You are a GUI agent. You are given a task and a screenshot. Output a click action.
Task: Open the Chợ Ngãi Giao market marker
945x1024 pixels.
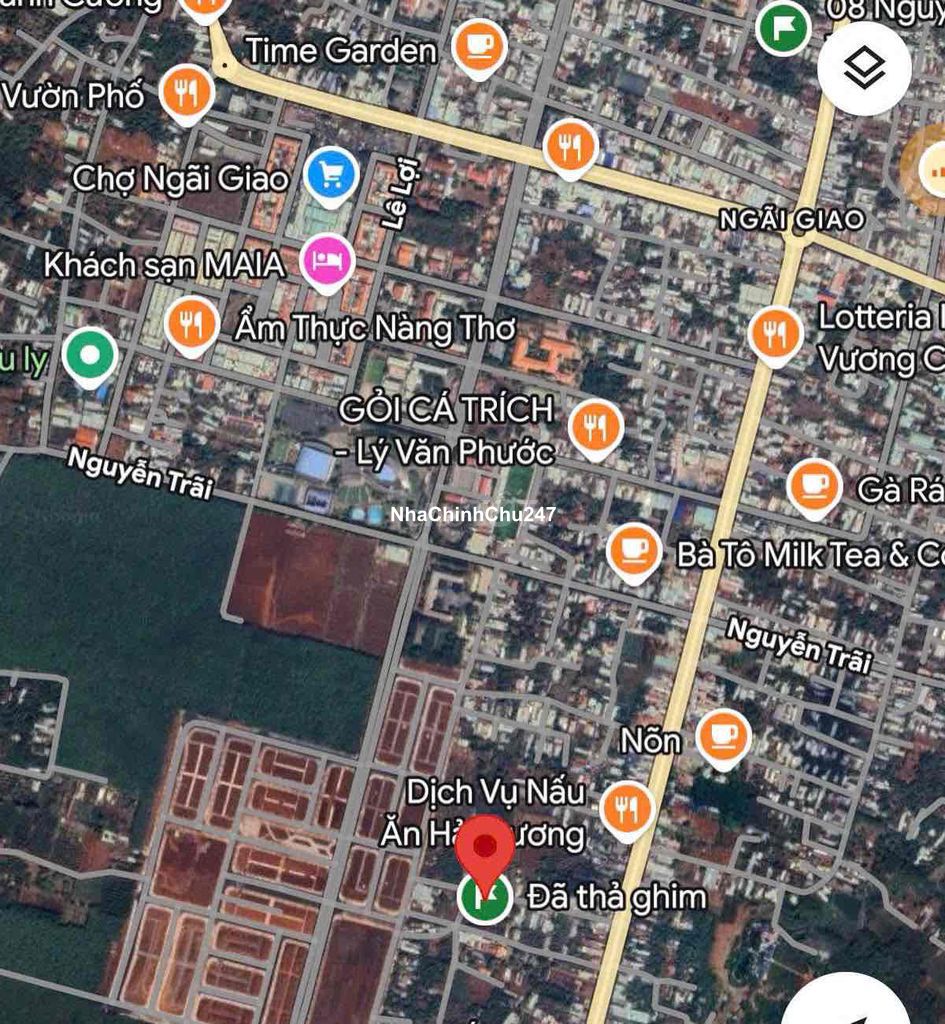(331, 176)
